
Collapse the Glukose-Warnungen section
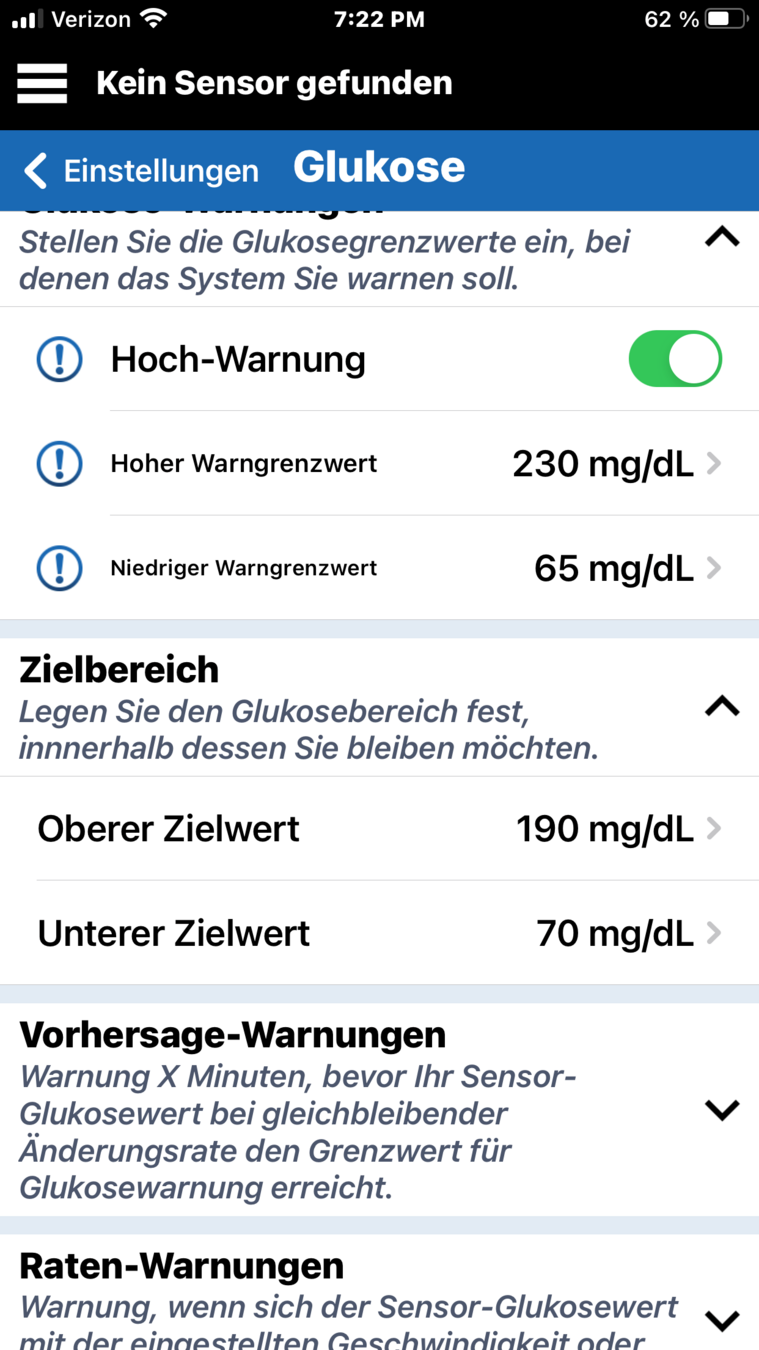point(721,238)
